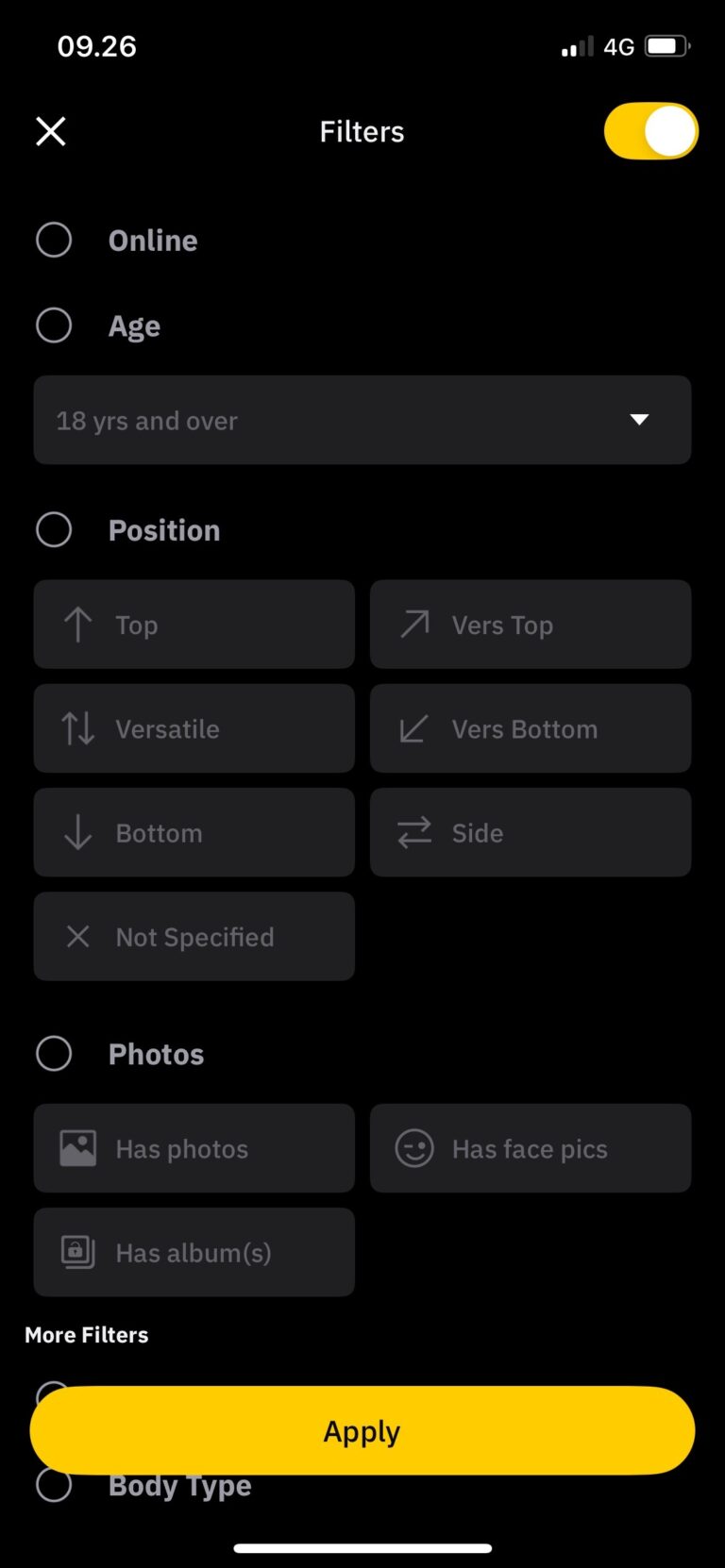Pick the Bottom position chip
This screenshot has width=725, height=1568.
point(194,832)
